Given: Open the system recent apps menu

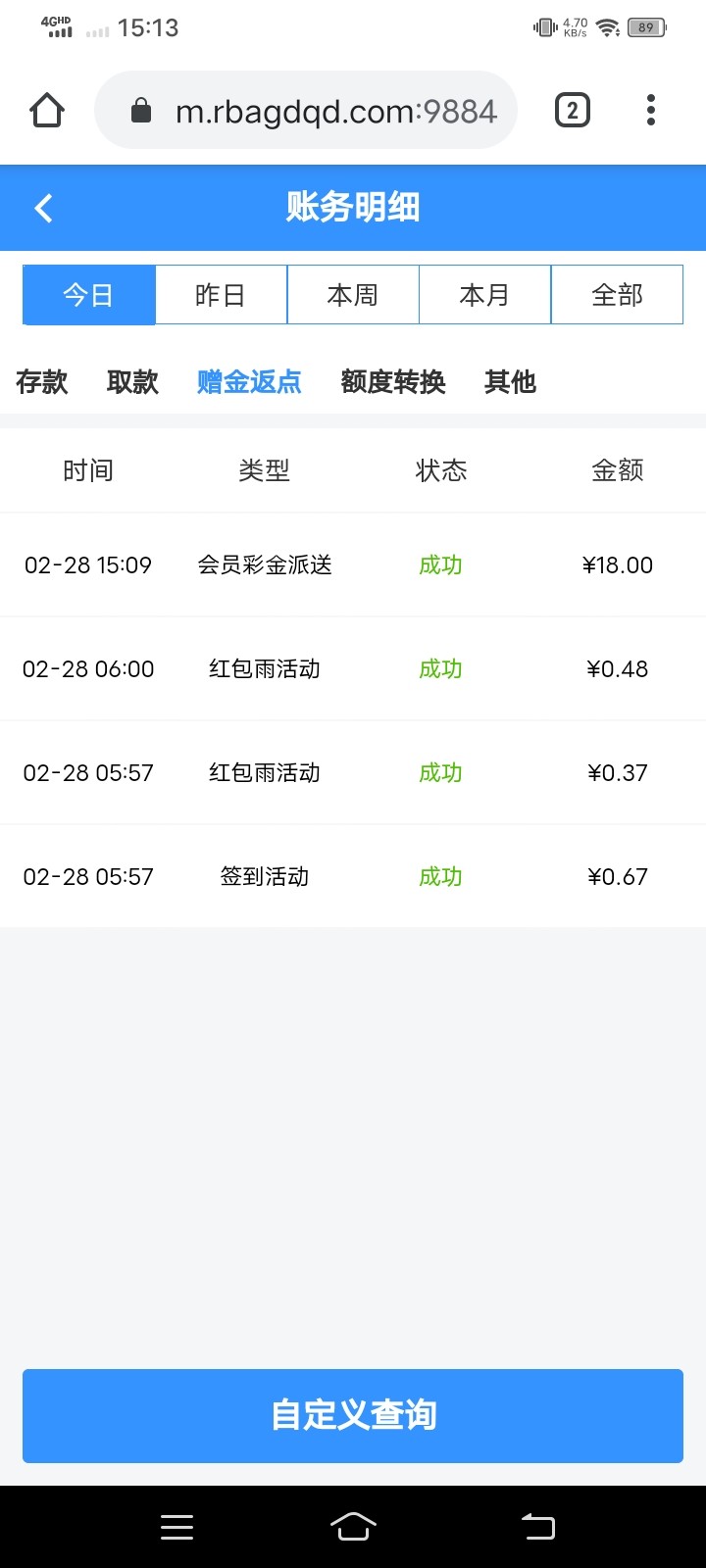Looking at the screenshot, I should pyautogui.click(x=176, y=1527).
